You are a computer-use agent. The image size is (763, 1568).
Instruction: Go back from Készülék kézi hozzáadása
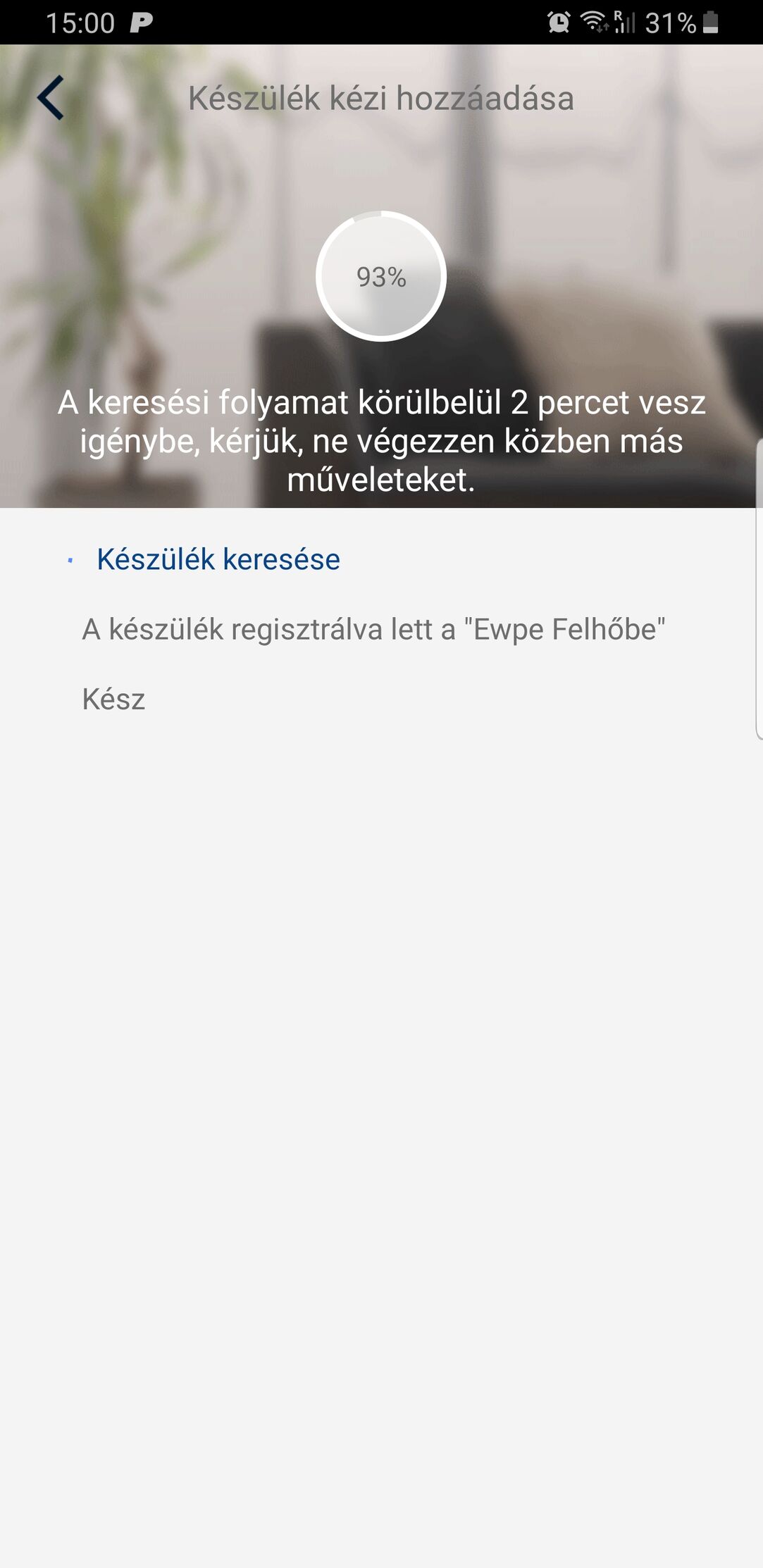(51, 98)
